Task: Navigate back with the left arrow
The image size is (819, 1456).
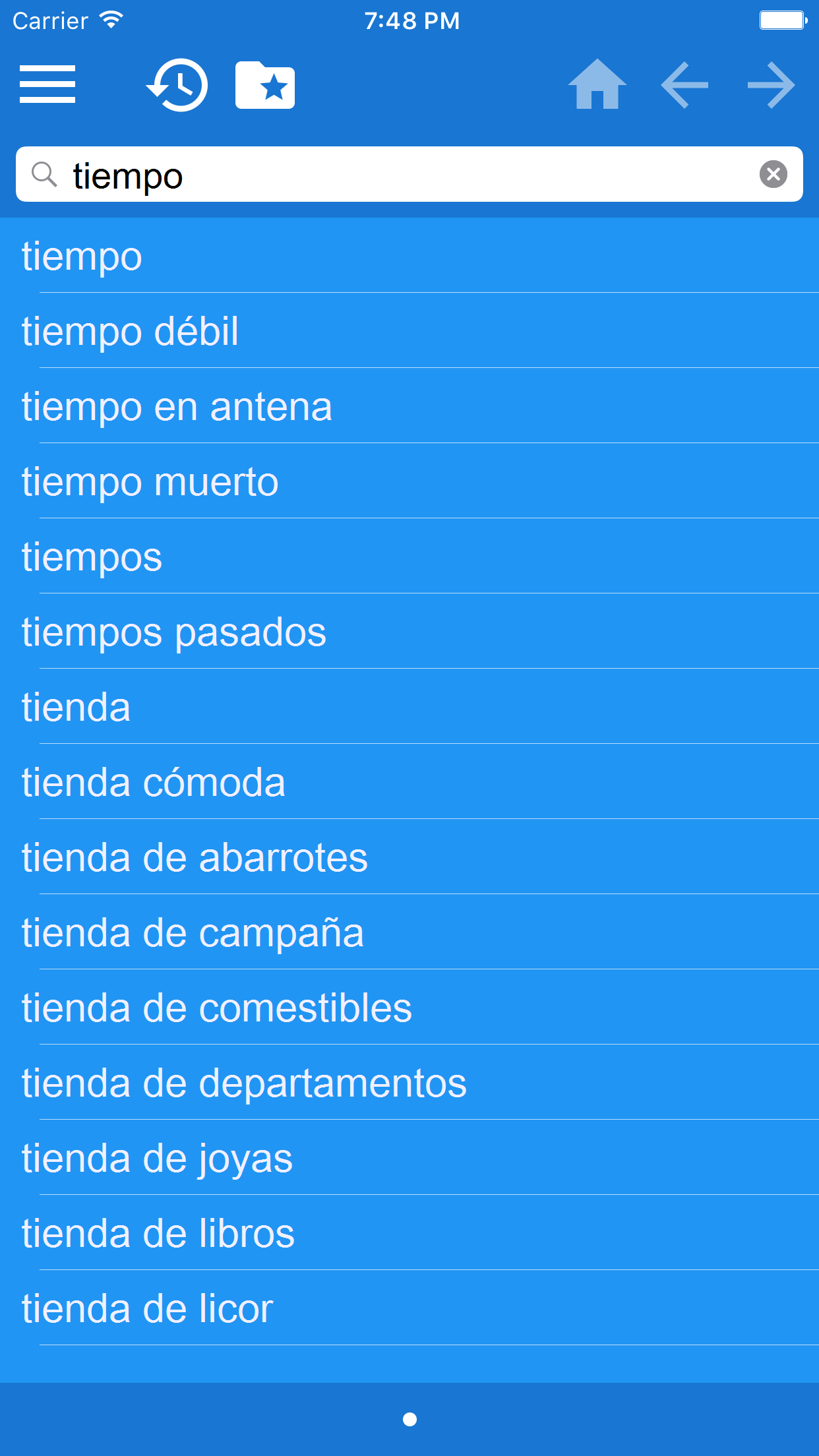Action: coord(684,85)
